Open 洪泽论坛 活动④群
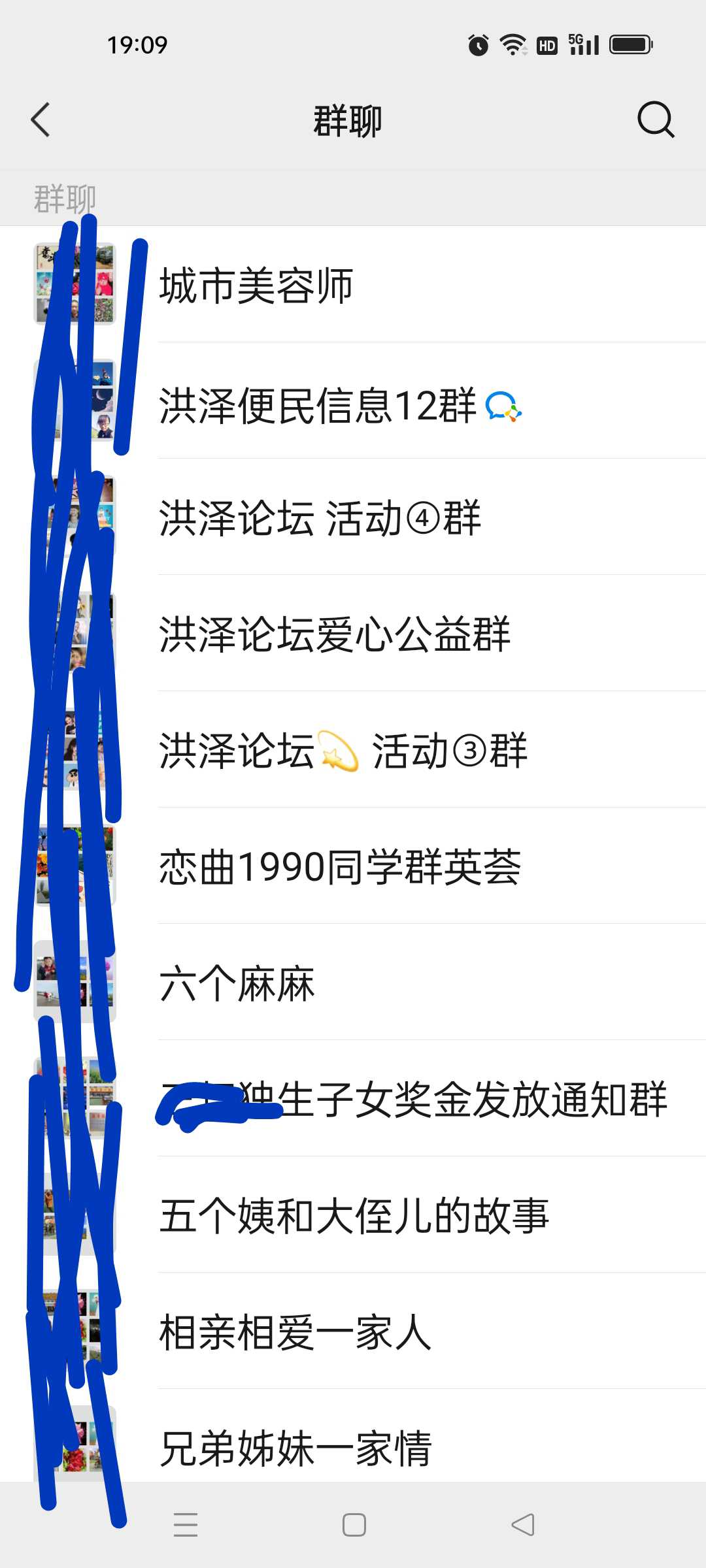 (x=353, y=517)
